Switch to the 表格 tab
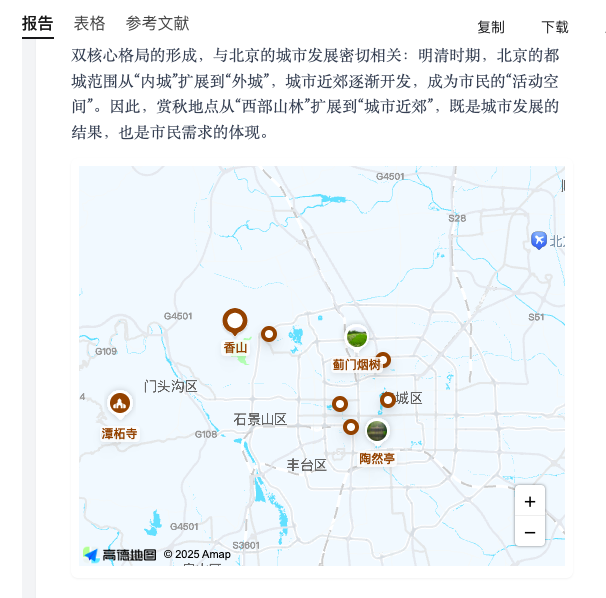This screenshot has height=598, width=606. 89,23
